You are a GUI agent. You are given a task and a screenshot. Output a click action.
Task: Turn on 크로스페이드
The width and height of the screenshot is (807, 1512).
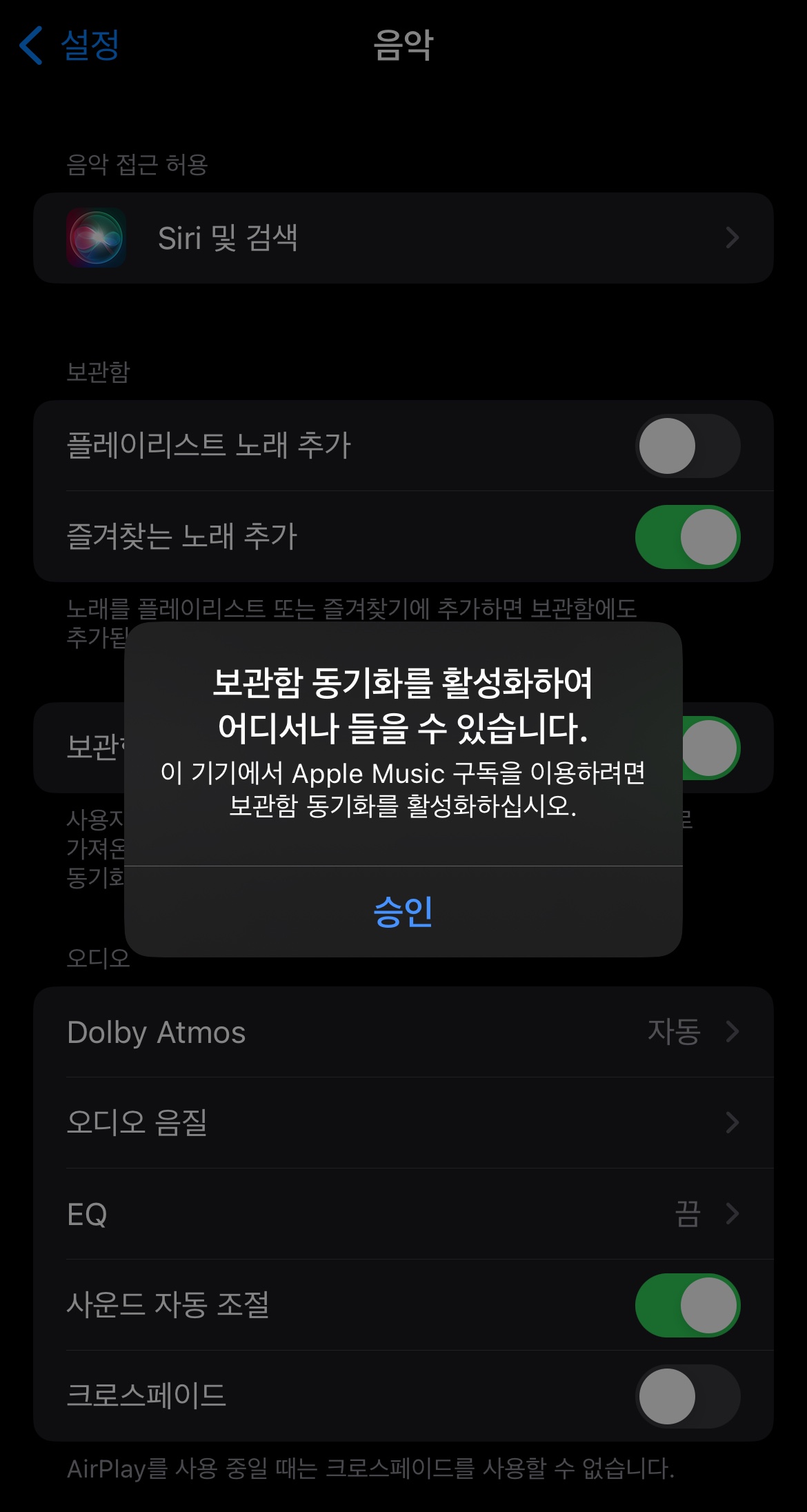pos(687,1396)
